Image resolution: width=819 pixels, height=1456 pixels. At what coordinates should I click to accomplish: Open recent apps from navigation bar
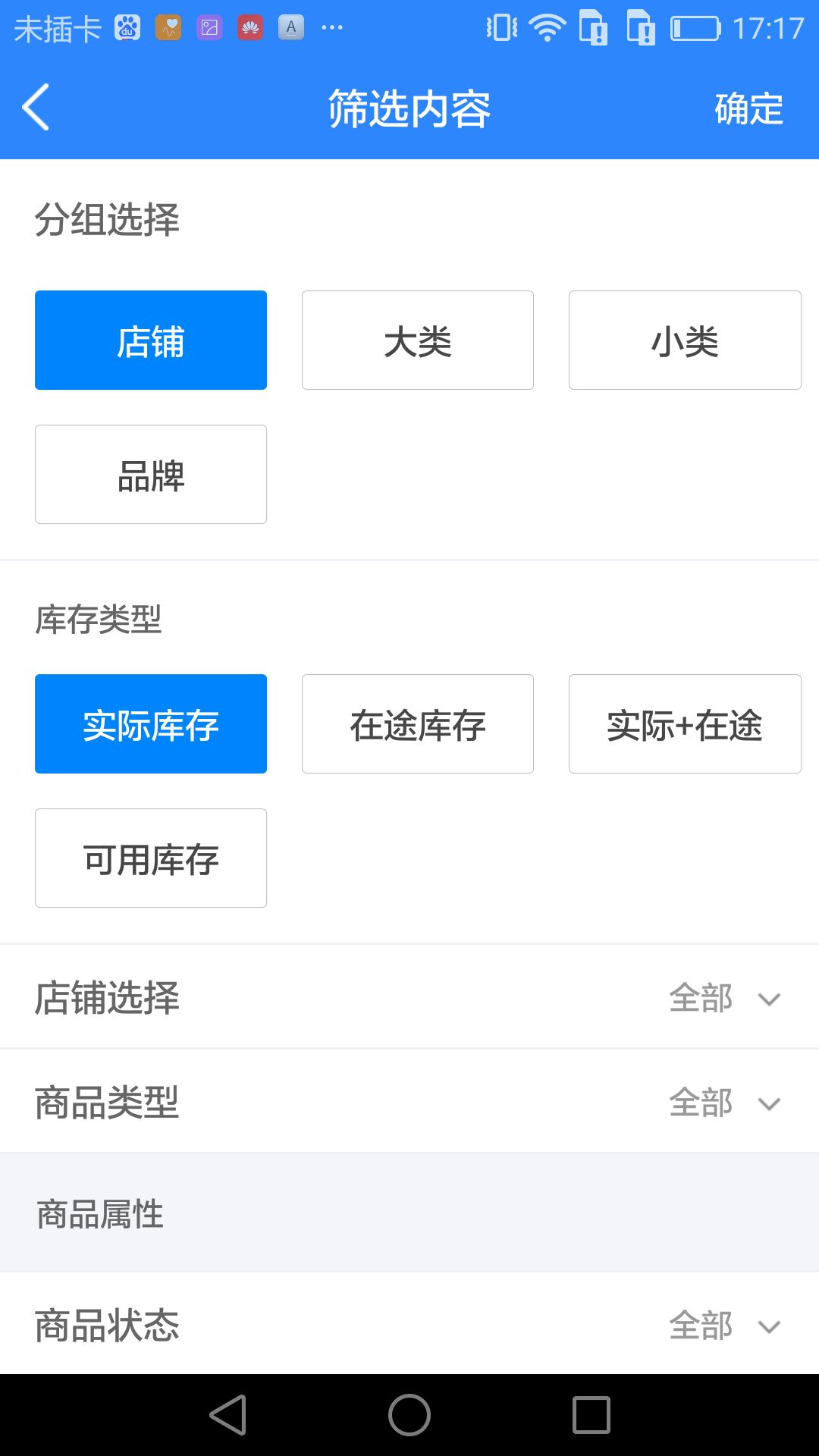[x=591, y=1415]
